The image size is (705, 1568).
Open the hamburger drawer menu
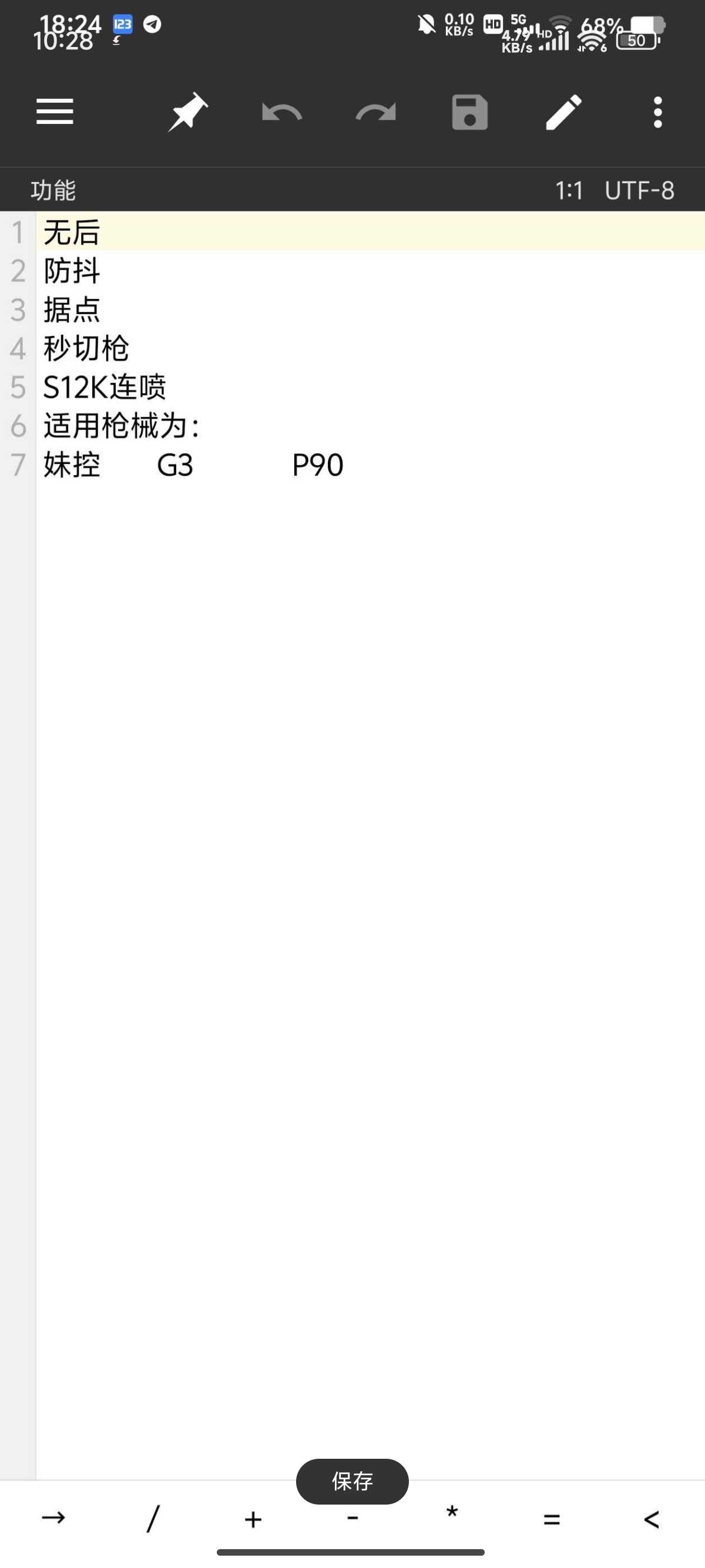[55, 112]
